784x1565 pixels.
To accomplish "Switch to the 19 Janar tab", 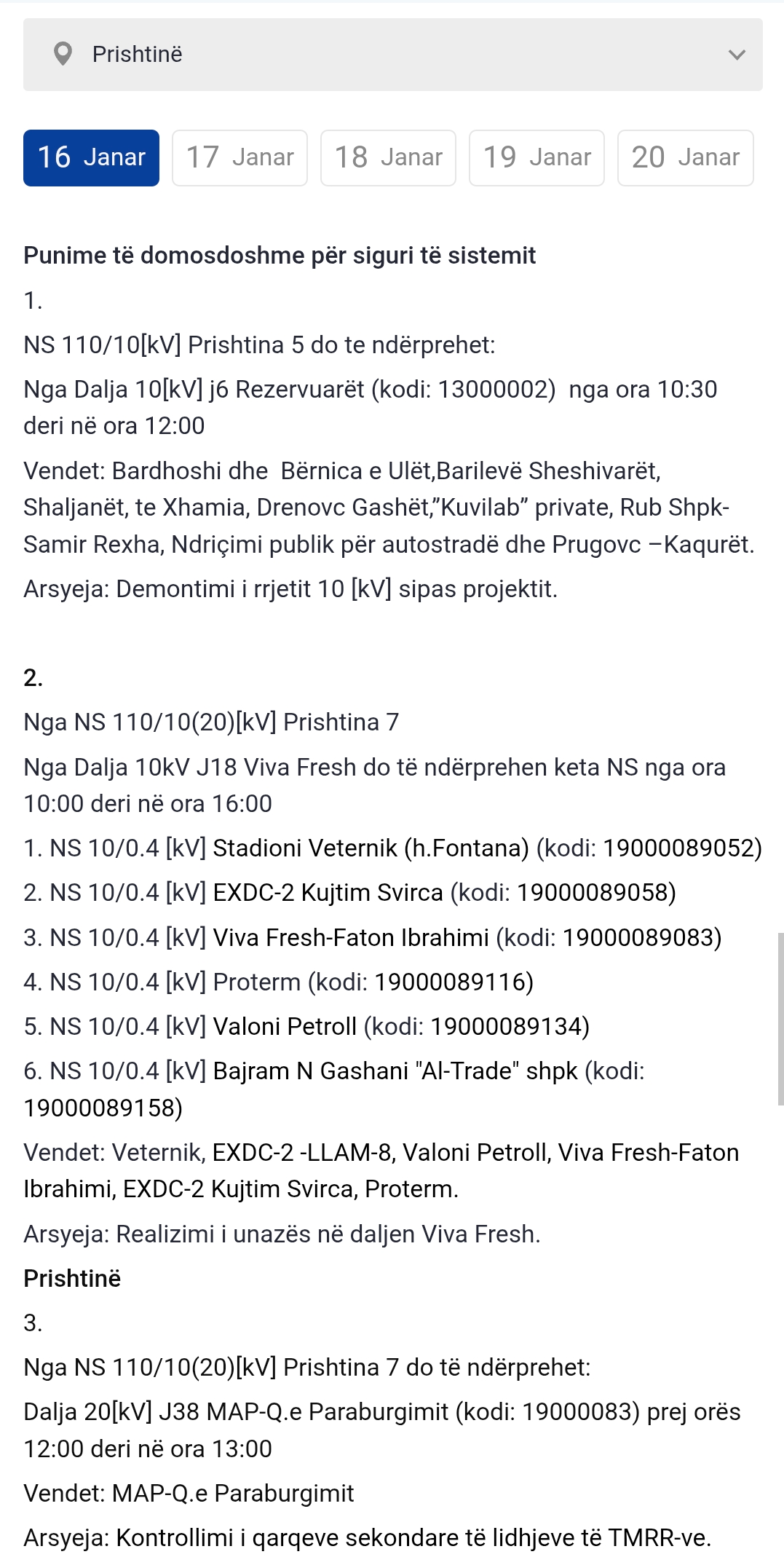I will (536, 157).
